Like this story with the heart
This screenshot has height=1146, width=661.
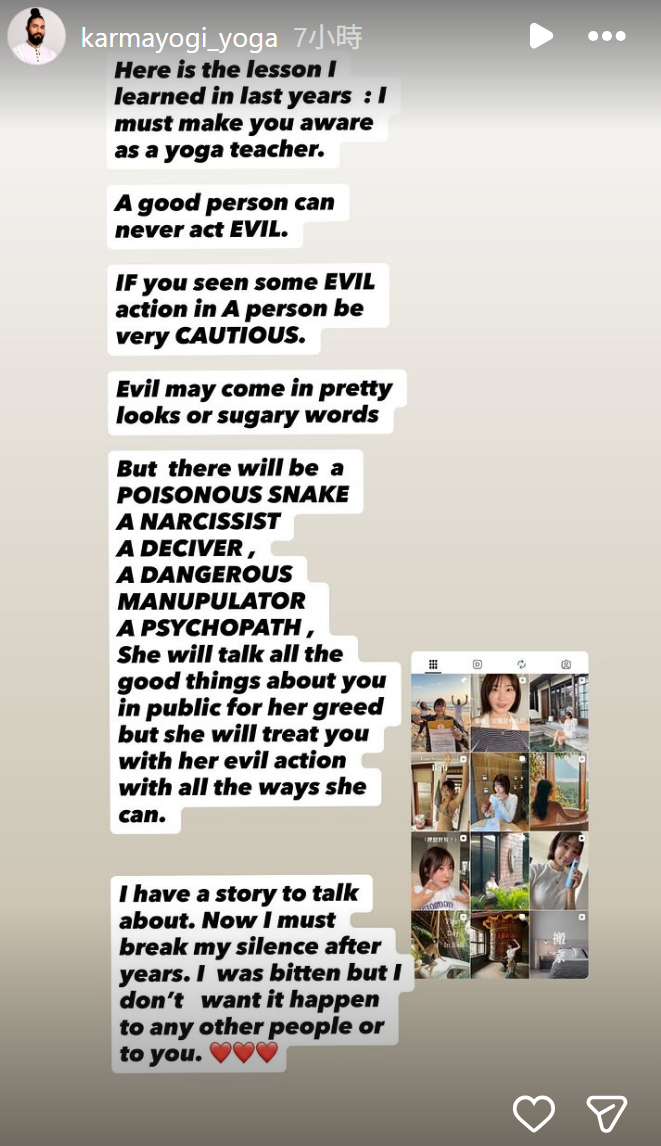[534, 1113]
